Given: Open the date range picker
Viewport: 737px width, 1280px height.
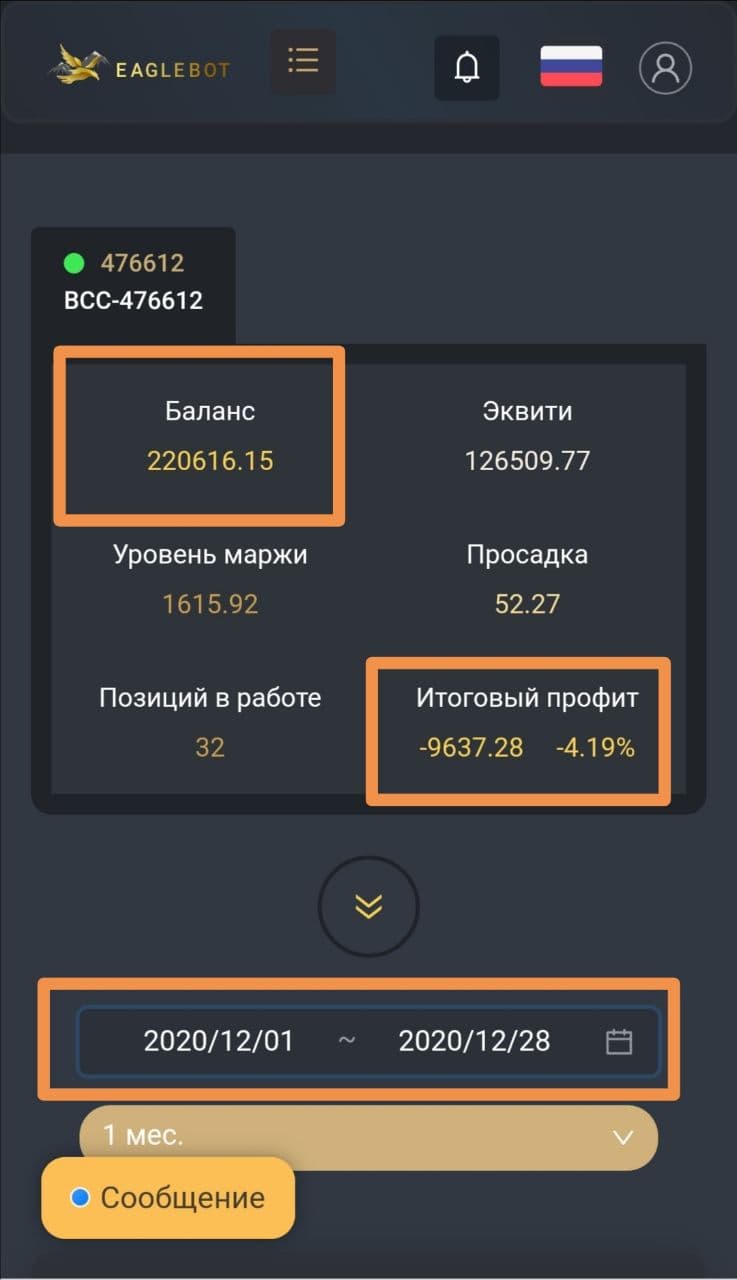Looking at the screenshot, I should (368, 1041).
